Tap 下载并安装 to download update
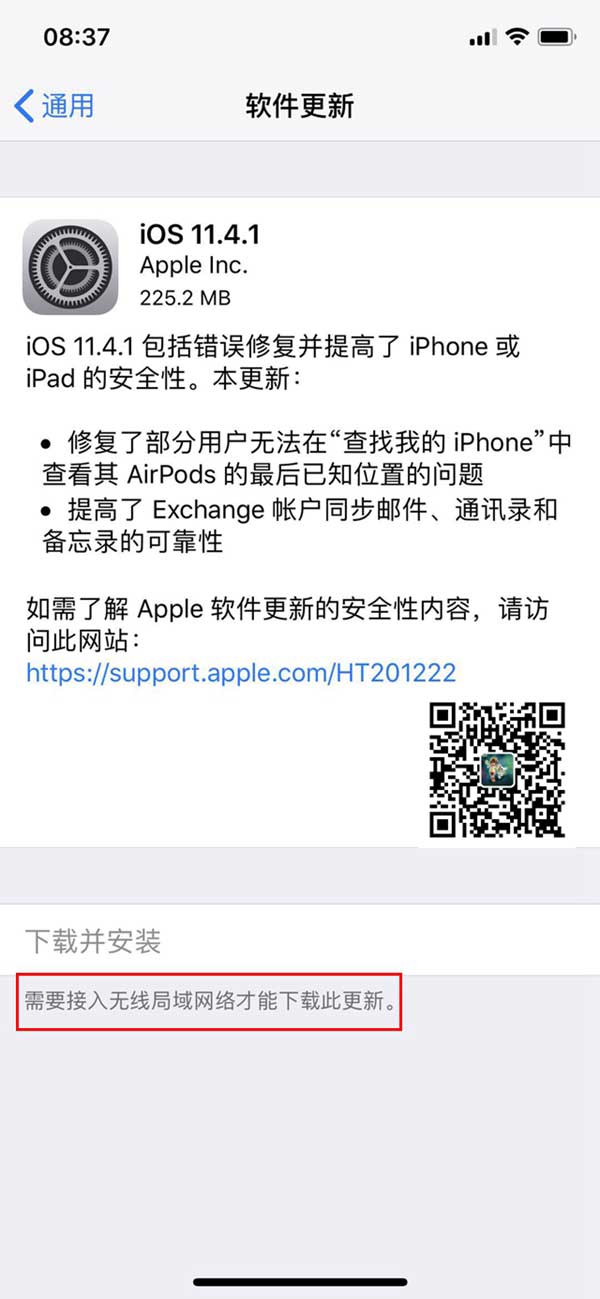 [x=93, y=940]
